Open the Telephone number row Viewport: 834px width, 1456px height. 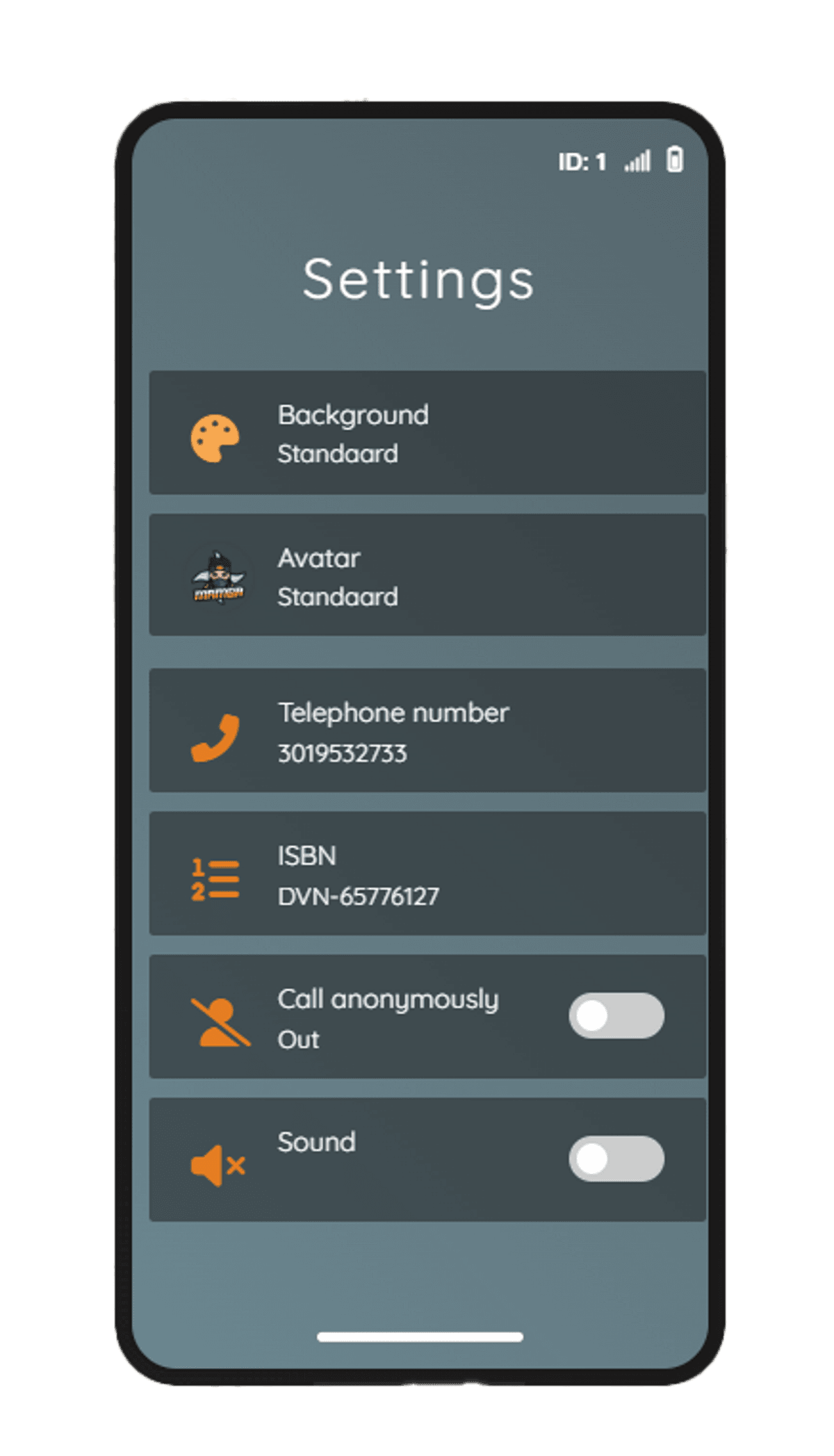tap(427, 730)
